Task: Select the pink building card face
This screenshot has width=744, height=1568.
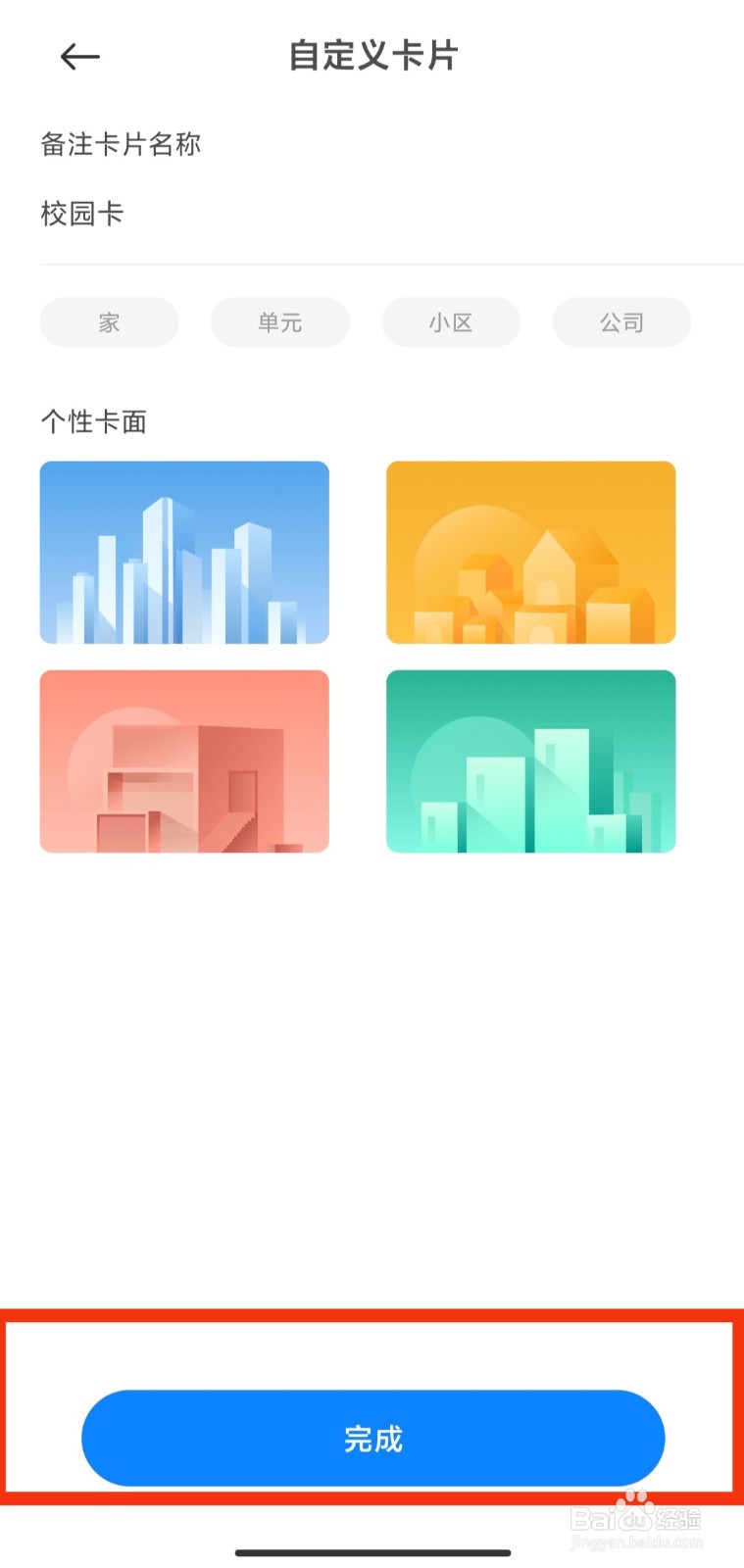Action: point(184,761)
